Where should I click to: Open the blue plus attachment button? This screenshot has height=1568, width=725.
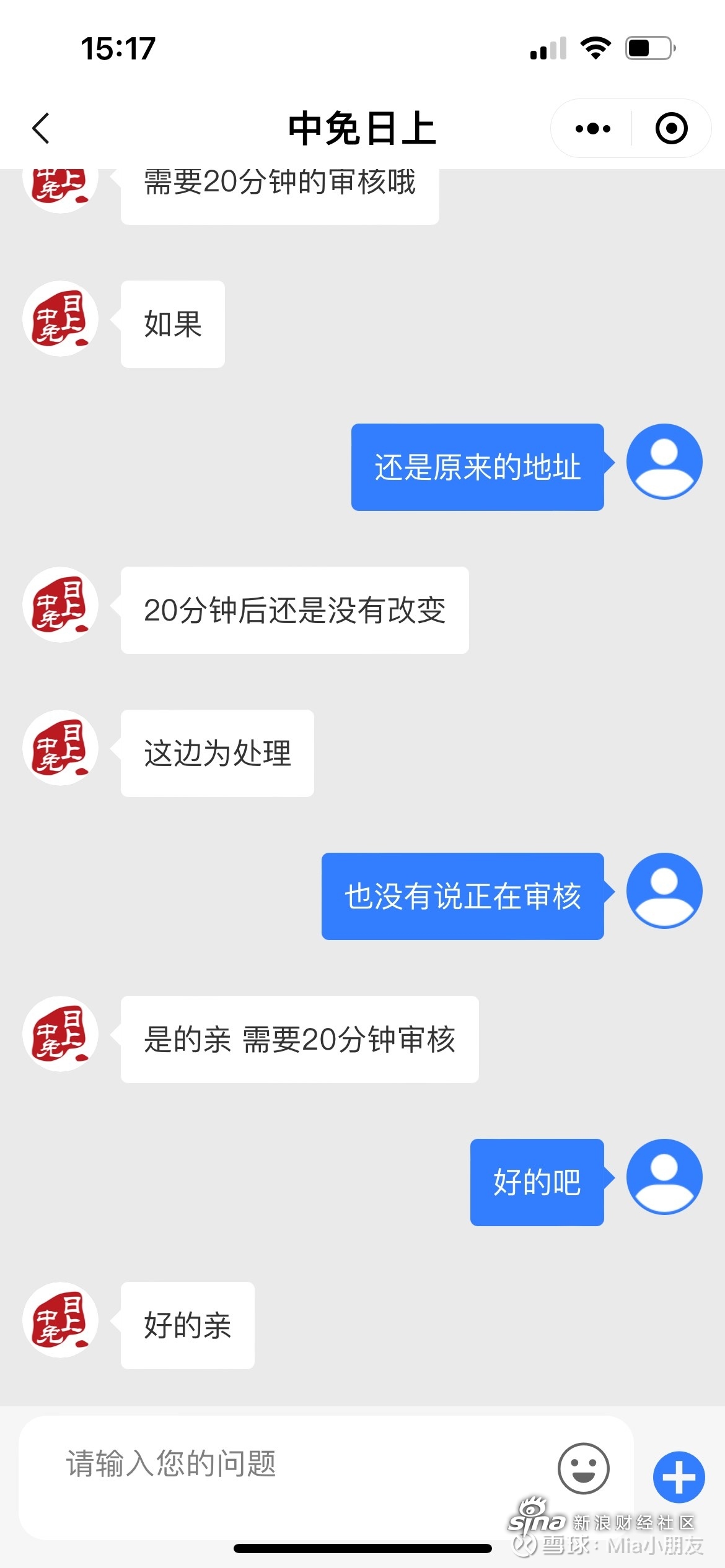679,1477
